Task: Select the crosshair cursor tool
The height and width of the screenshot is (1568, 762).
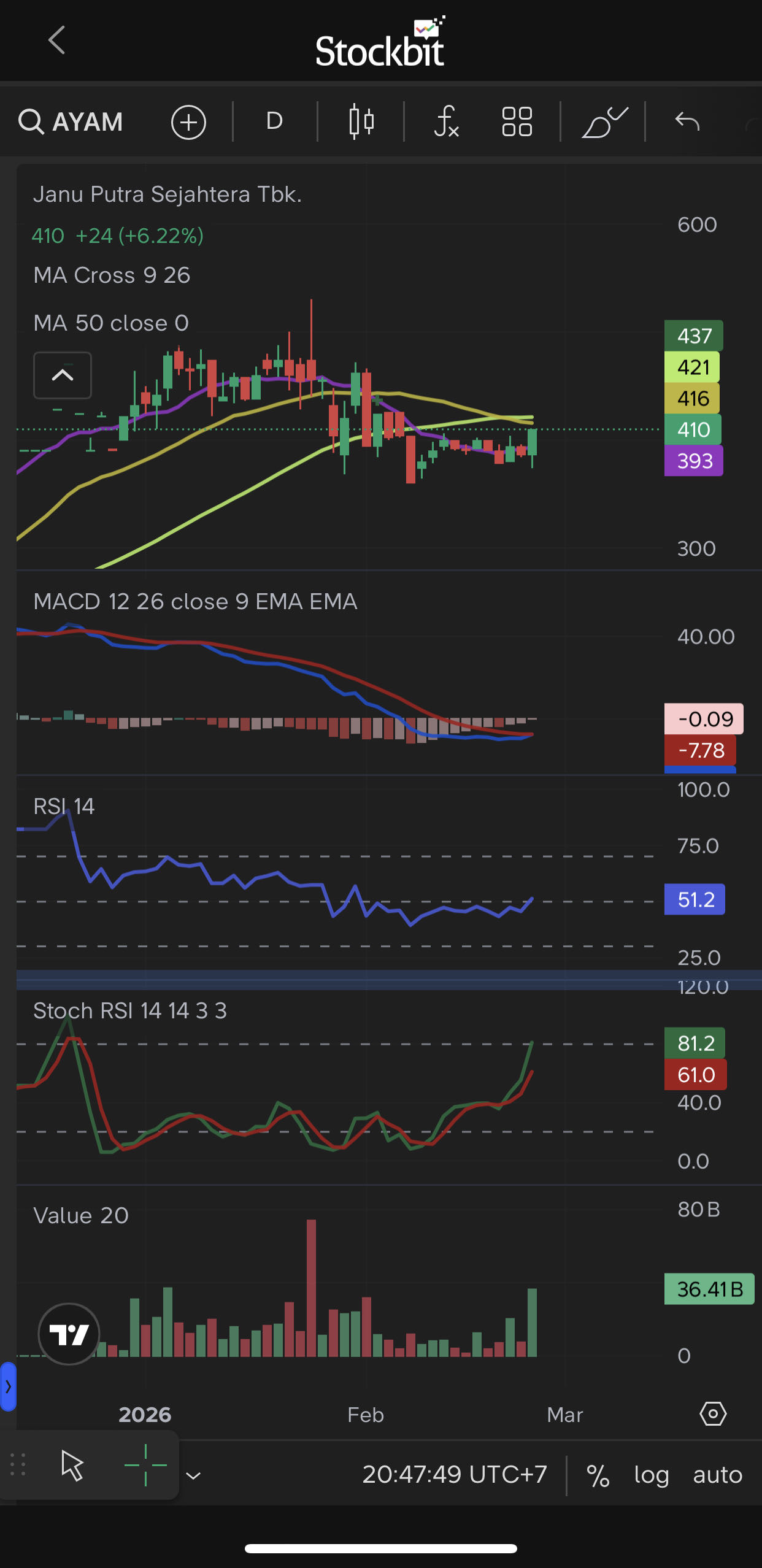Action: (x=145, y=1465)
